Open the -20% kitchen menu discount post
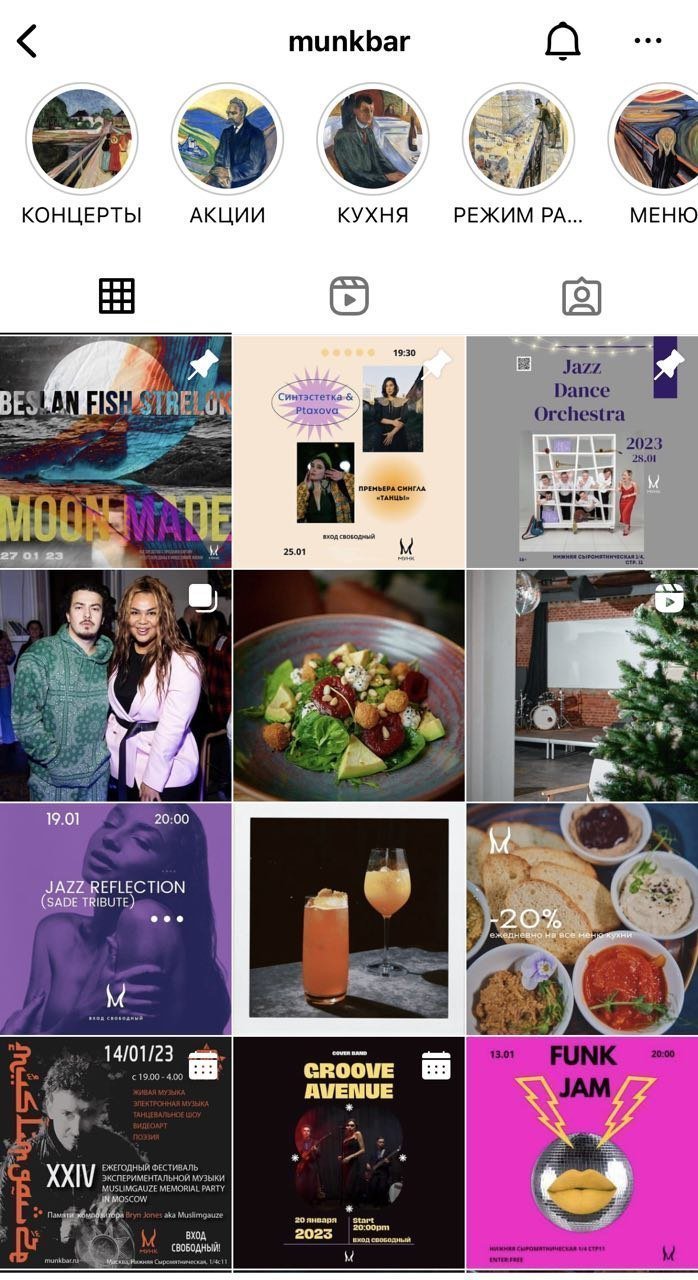 click(x=582, y=918)
